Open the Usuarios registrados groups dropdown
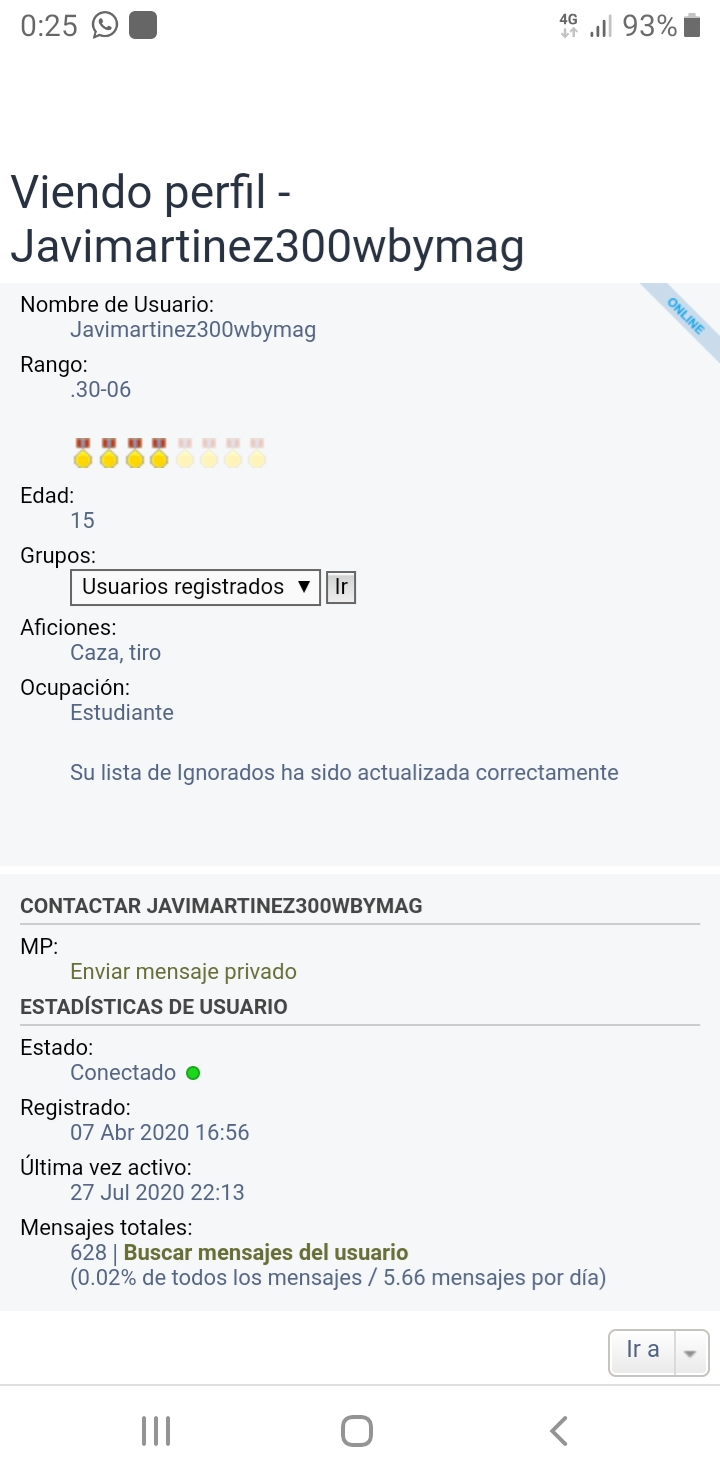Screen dimensions: 720x1480 pos(195,587)
